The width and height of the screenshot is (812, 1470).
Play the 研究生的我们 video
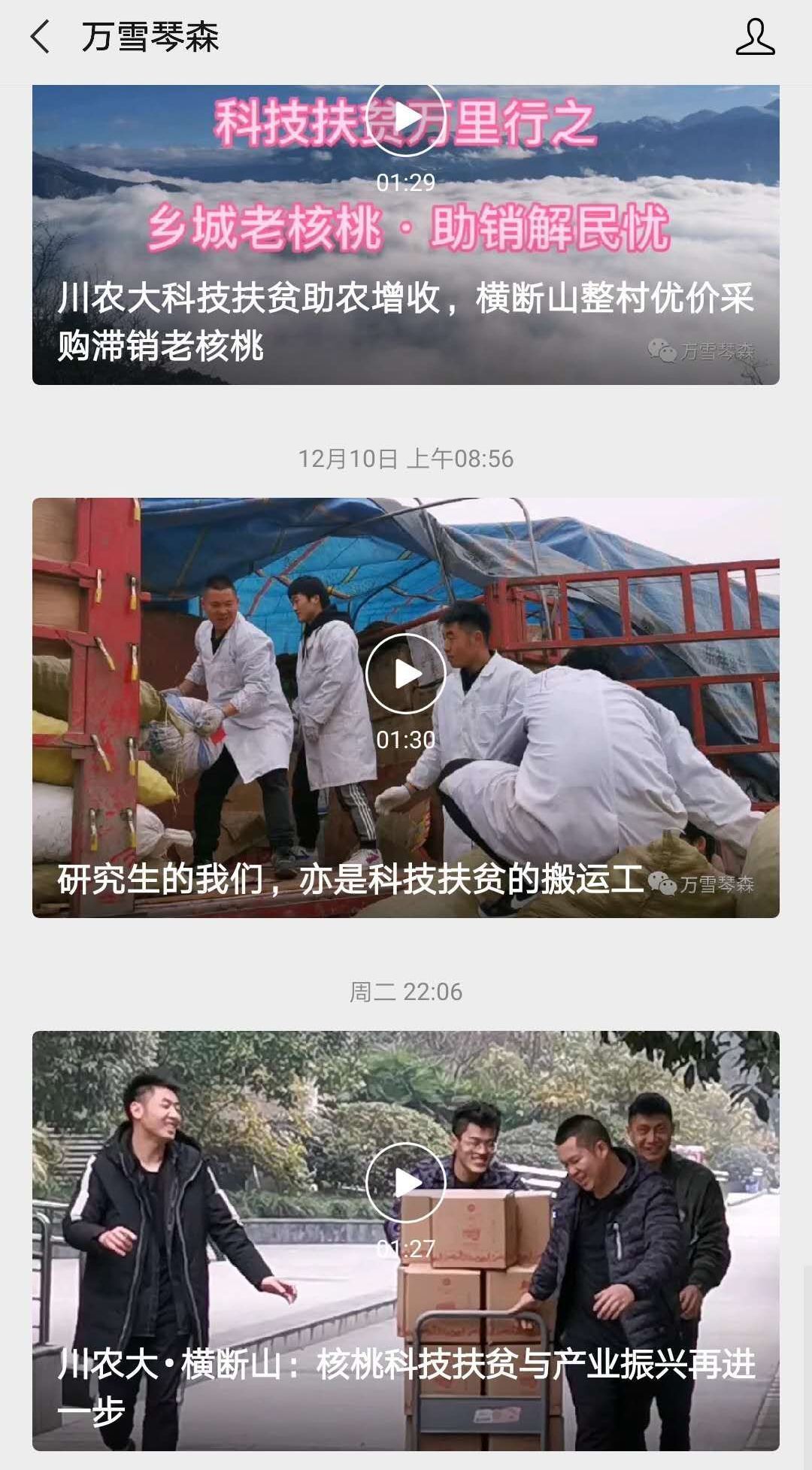tap(406, 674)
